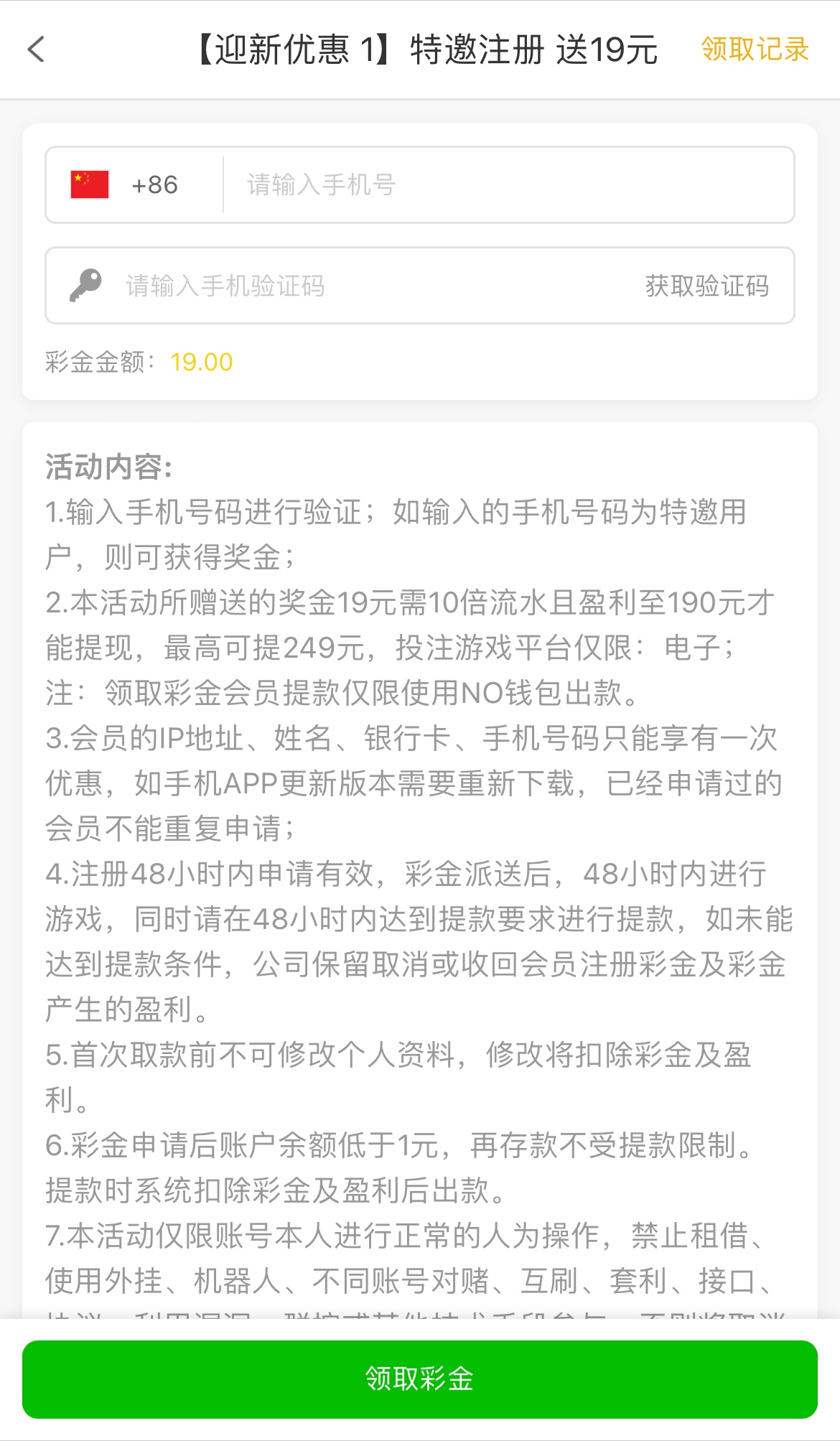Open 领取记录 claim records
The image size is (840, 1441).
[755, 50]
